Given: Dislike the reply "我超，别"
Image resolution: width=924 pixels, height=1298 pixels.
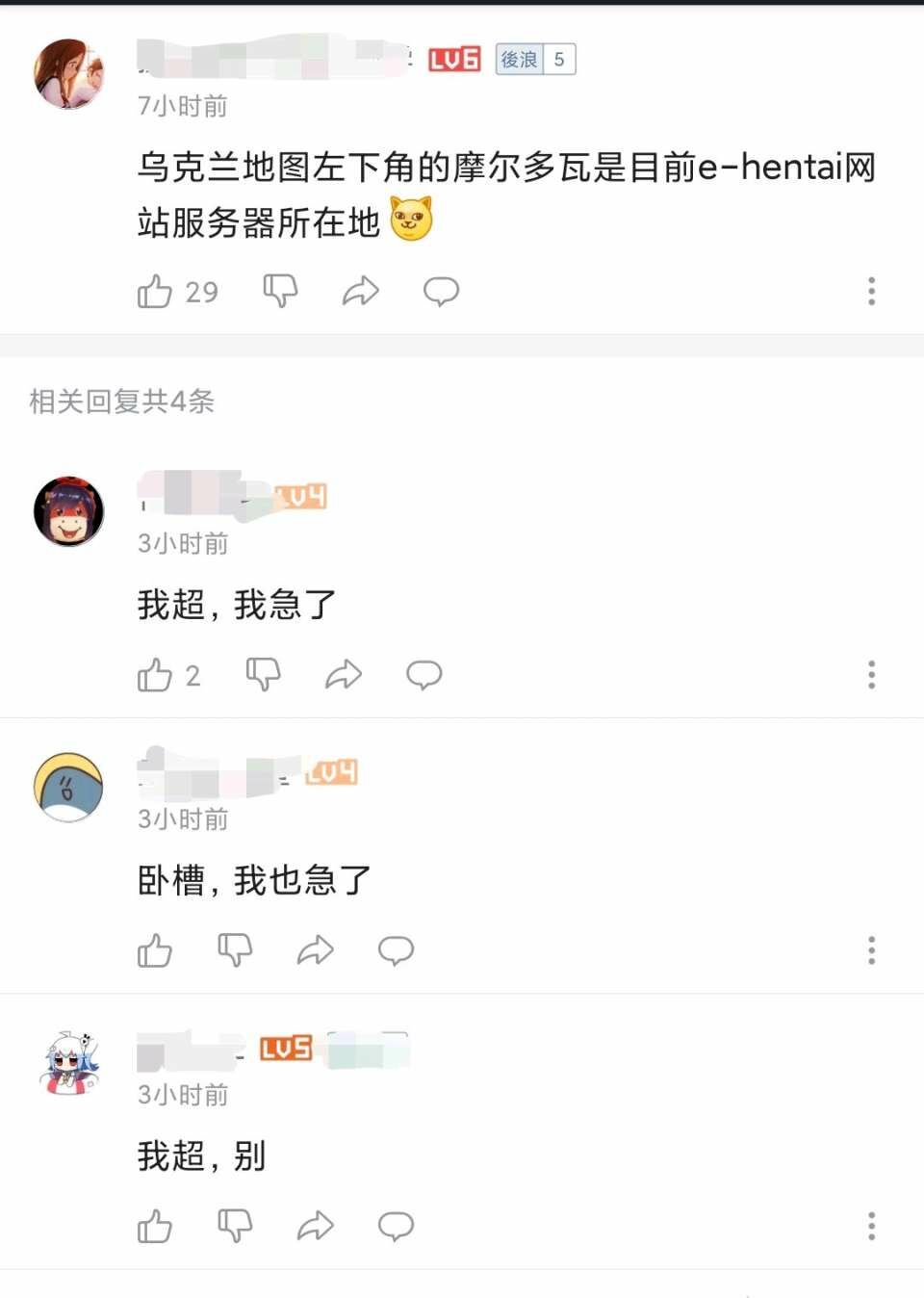Looking at the screenshot, I should tap(235, 1226).
